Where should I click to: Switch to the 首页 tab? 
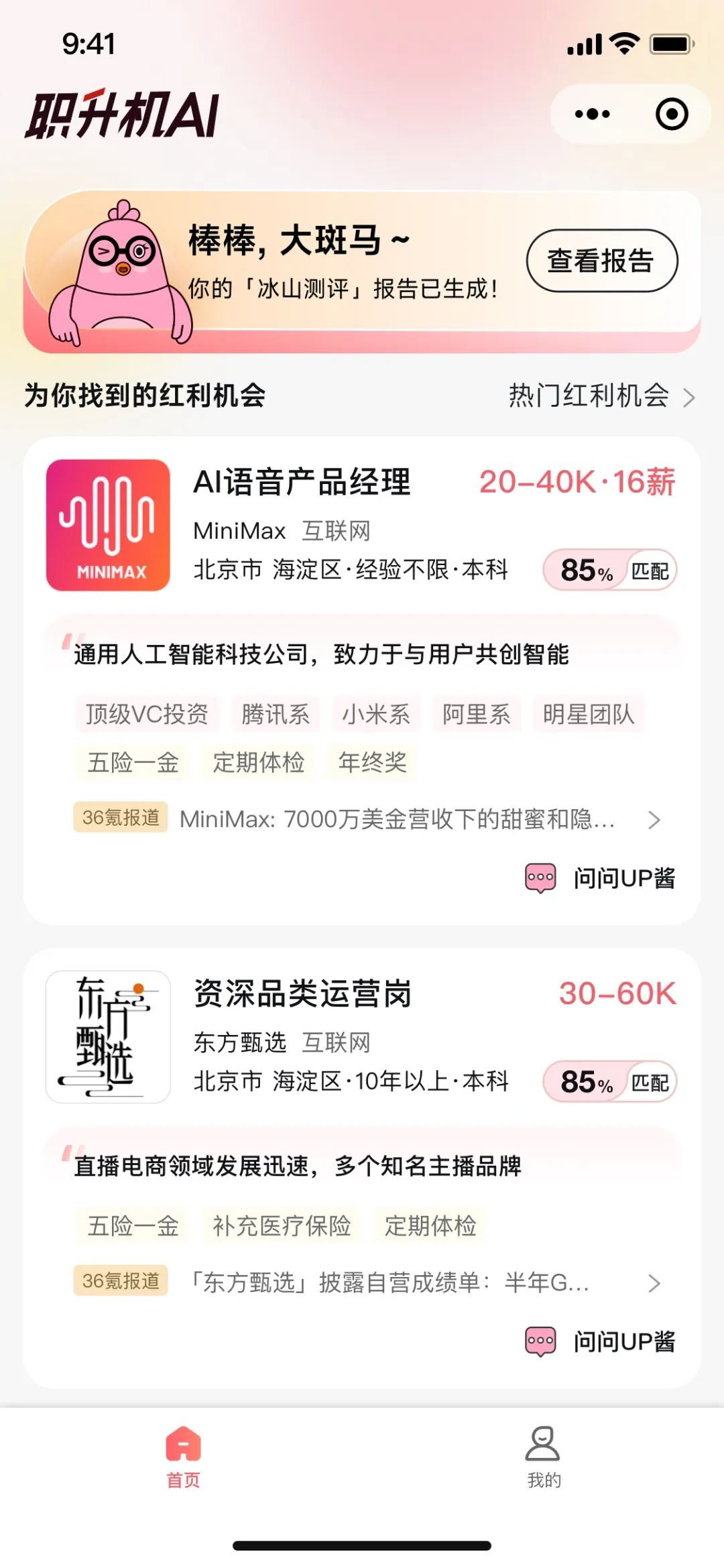(183, 1457)
